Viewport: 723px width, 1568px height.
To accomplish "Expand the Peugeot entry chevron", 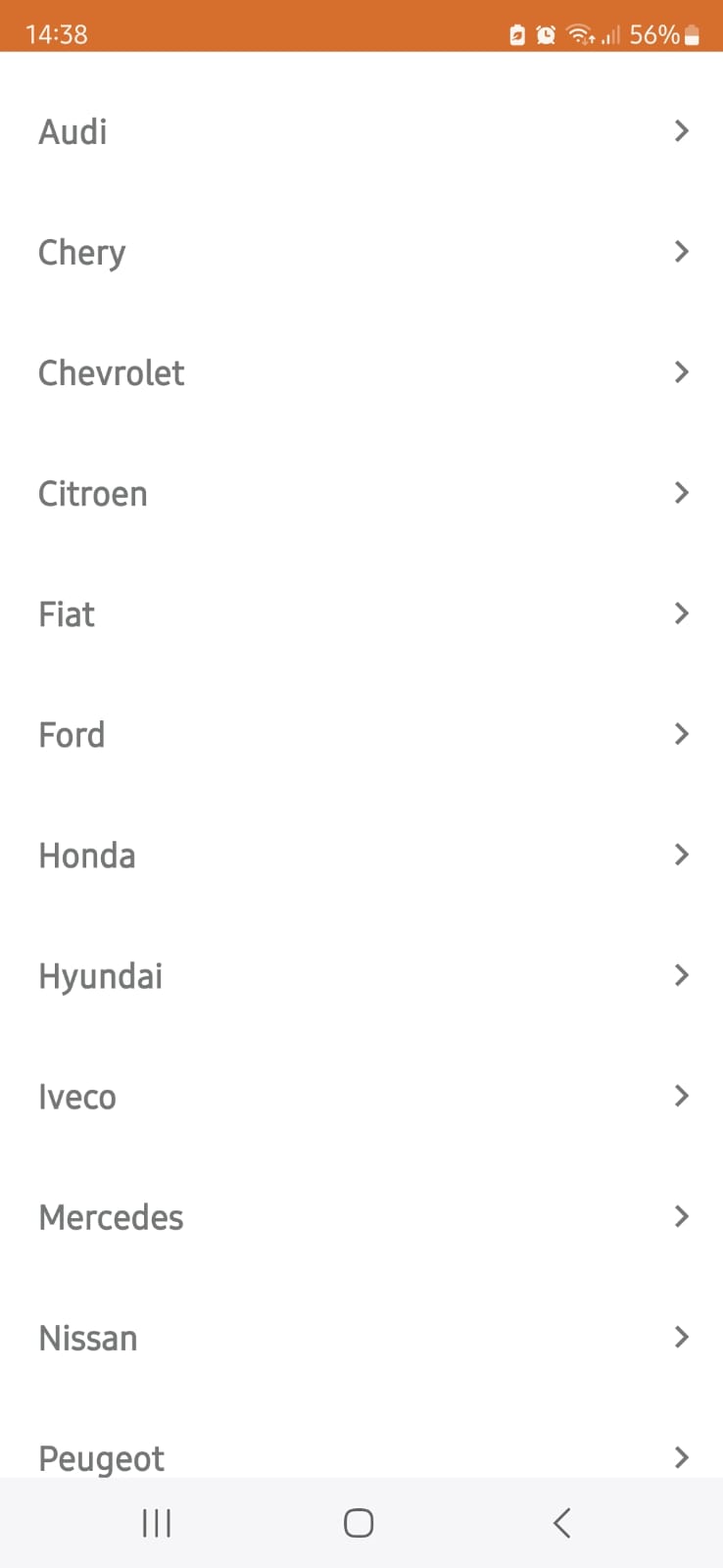I will (x=681, y=1457).
